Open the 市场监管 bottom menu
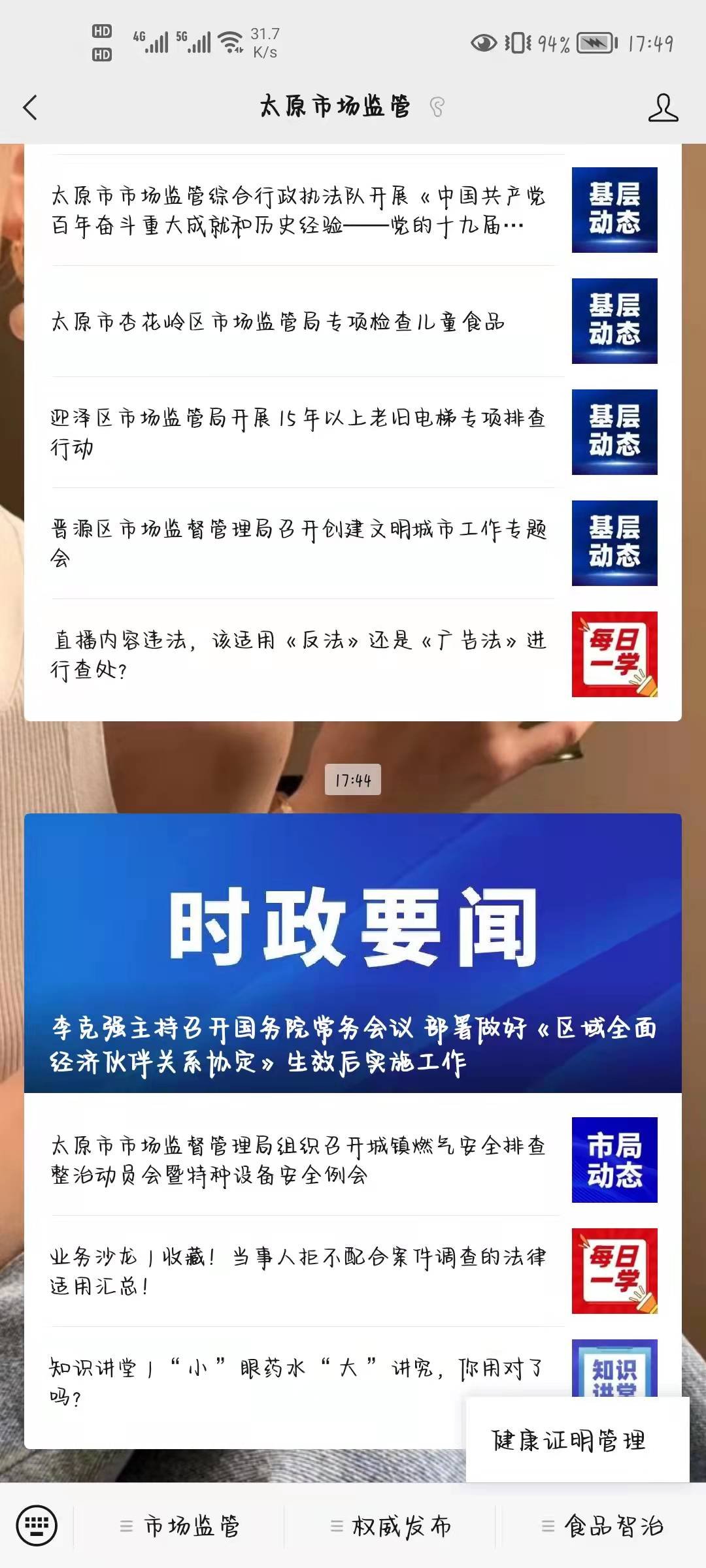The height and width of the screenshot is (1568, 706). click(x=180, y=1527)
